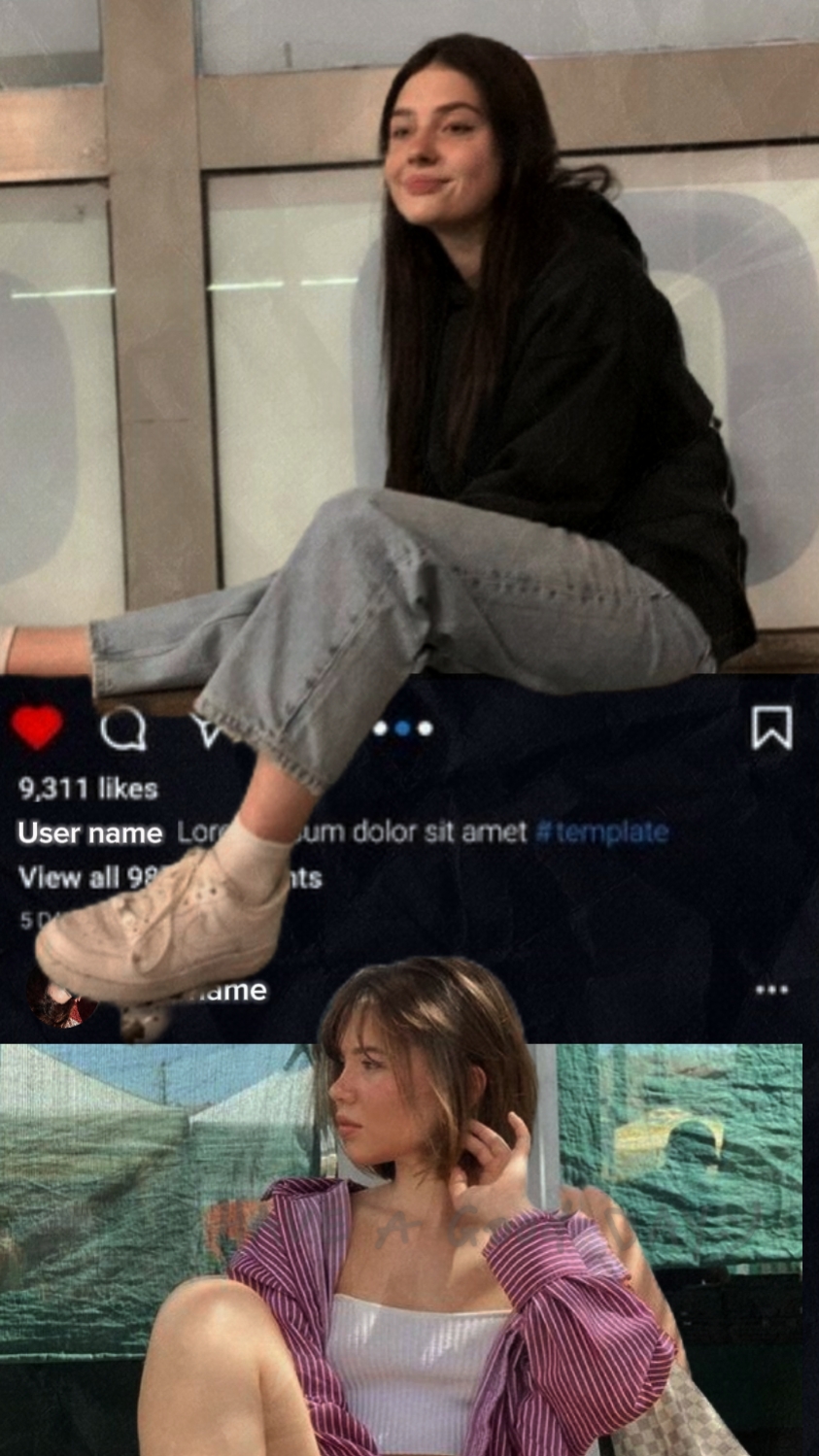Select the middle carousel page dot
Viewport: 819px width, 1456px height.
(x=403, y=729)
